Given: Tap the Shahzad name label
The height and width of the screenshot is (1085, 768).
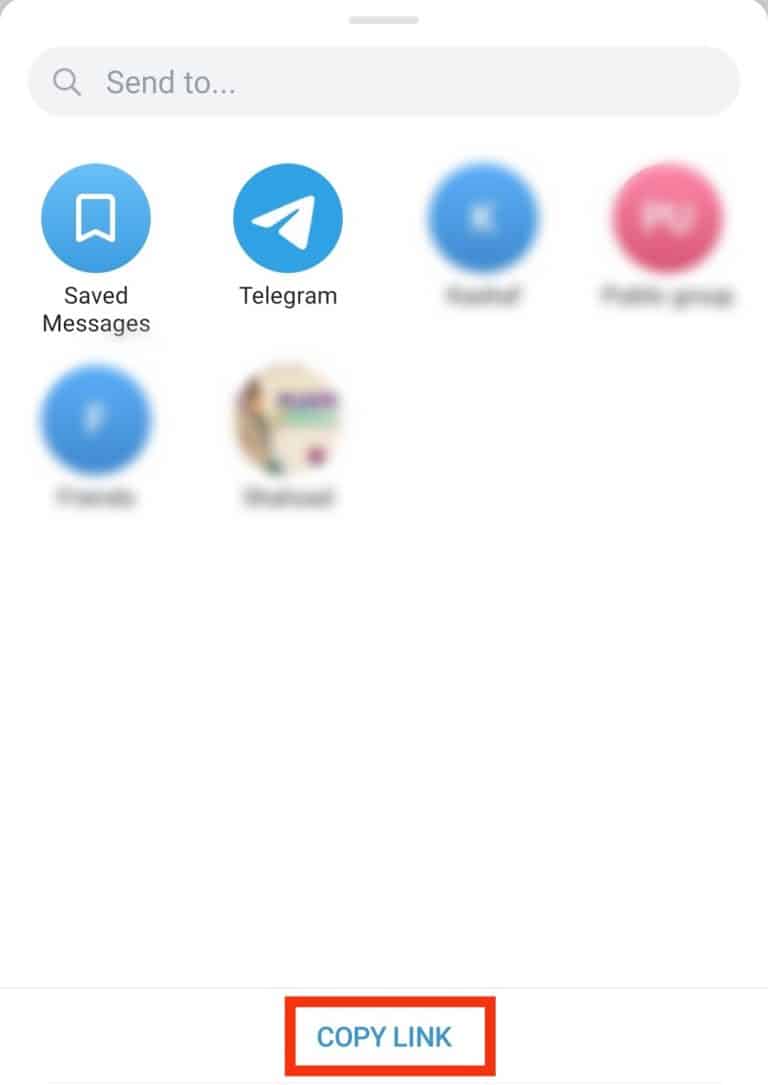Looking at the screenshot, I should click(288, 497).
